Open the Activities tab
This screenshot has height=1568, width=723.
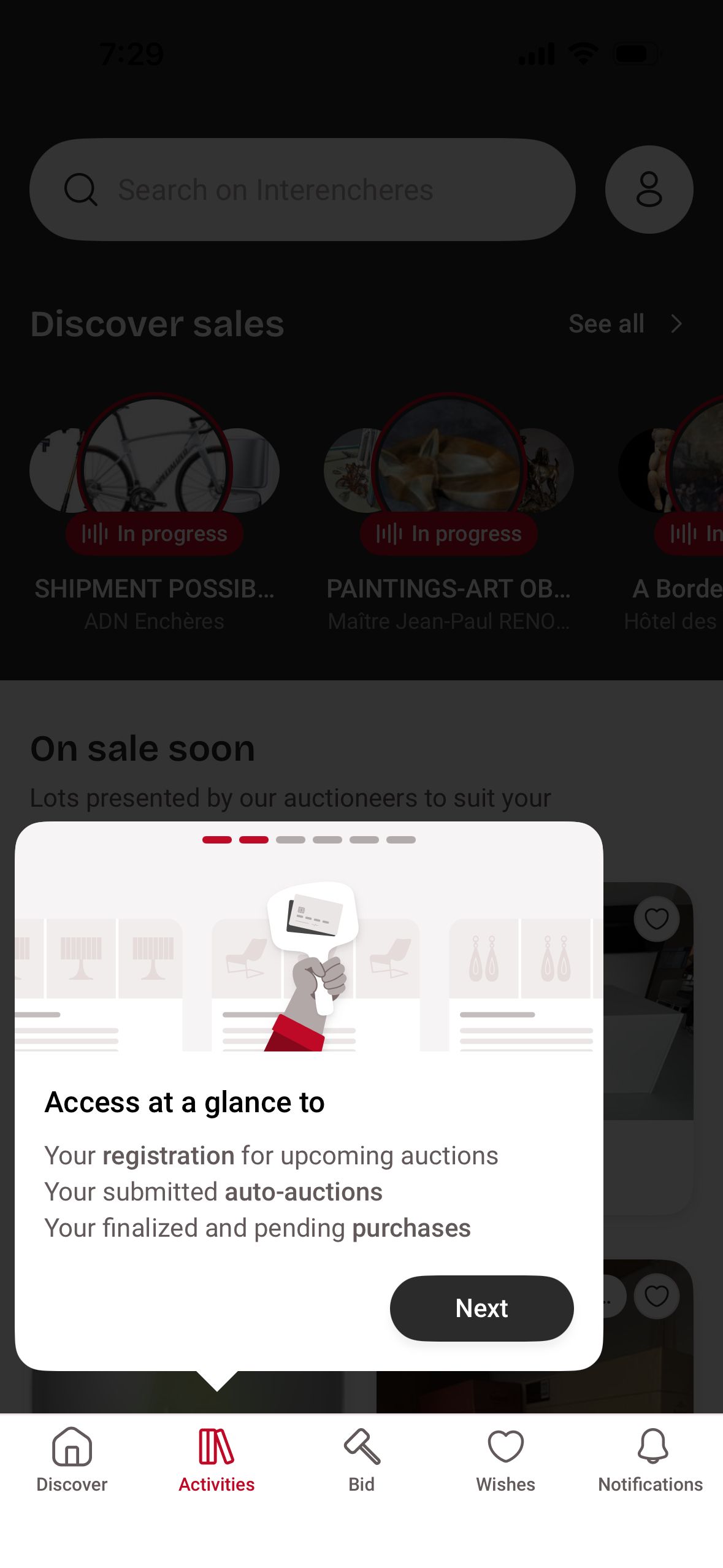pyautogui.click(x=216, y=1460)
